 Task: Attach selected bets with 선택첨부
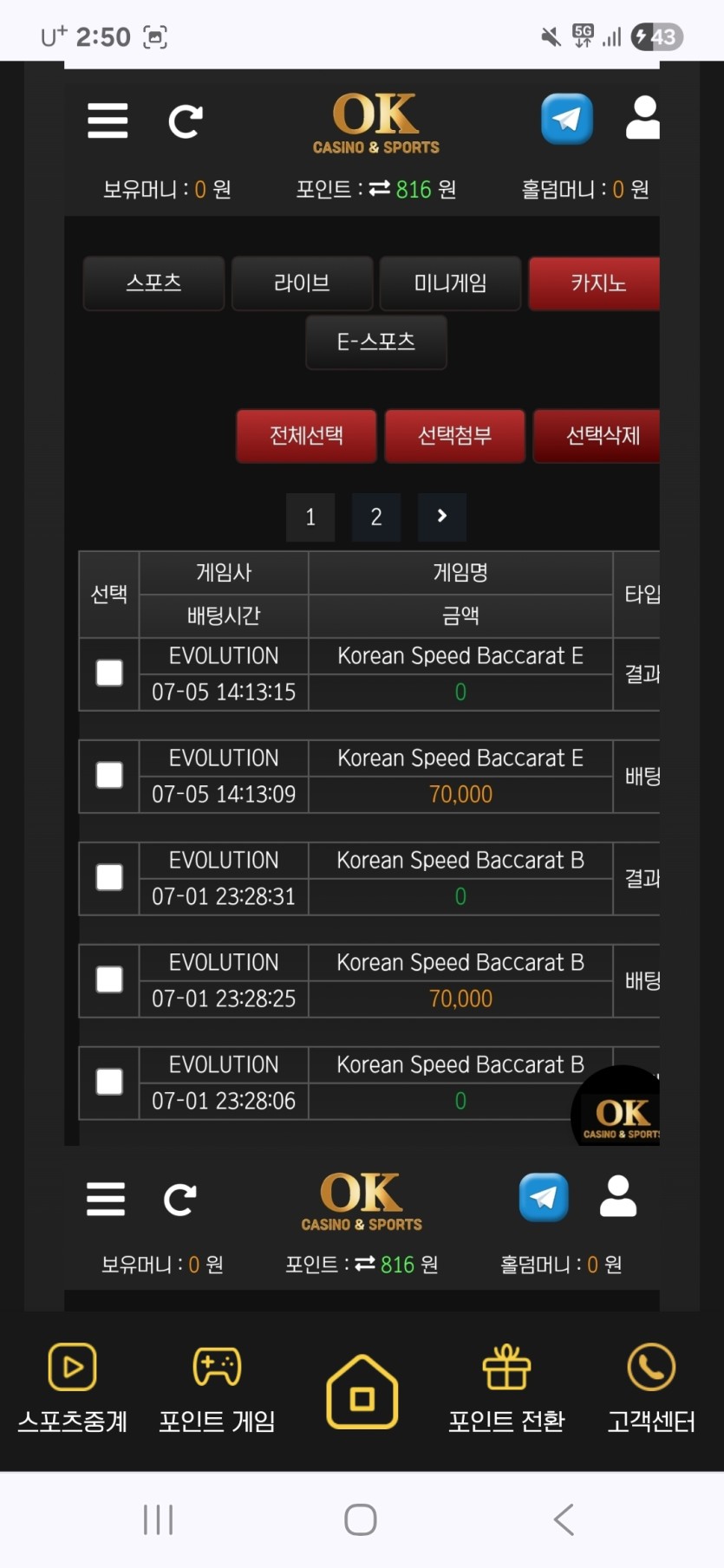[454, 436]
